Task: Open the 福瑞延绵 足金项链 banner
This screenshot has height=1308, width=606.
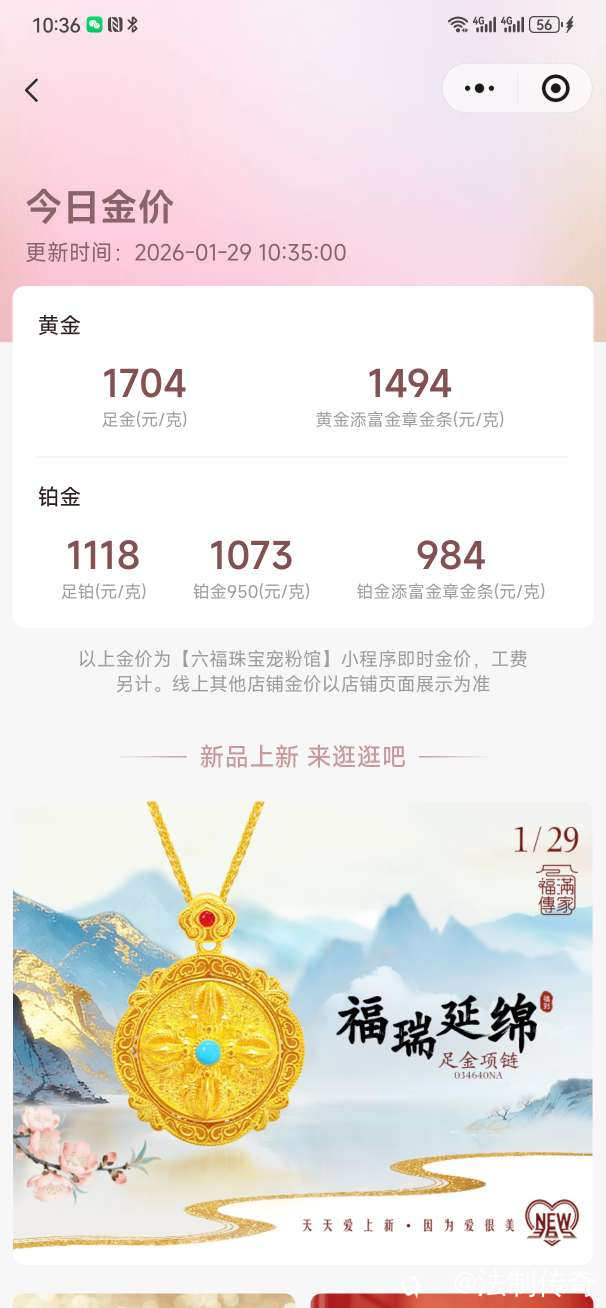Action: (302, 1030)
